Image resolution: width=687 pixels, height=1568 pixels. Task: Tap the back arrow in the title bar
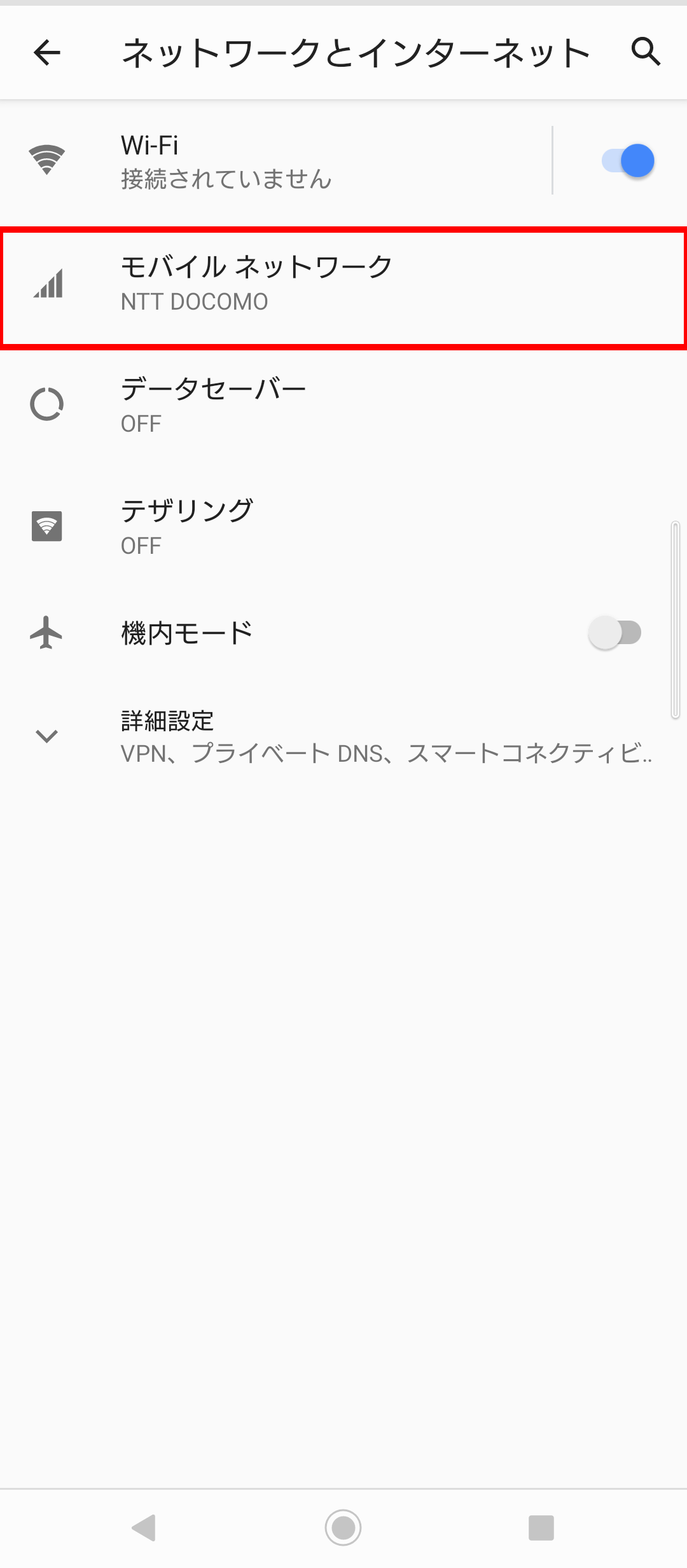46,52
